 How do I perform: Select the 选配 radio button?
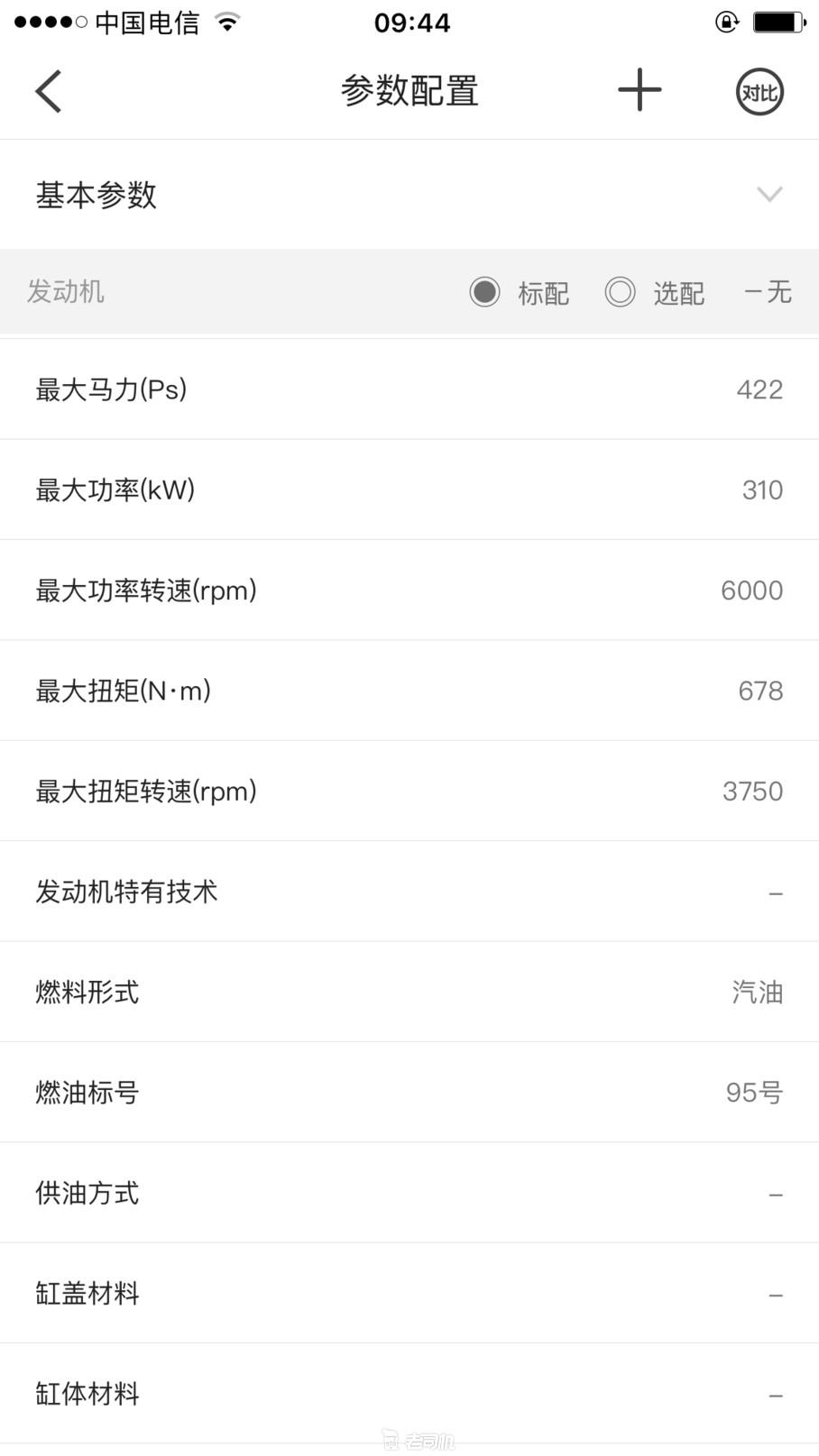(x=621, y=292)
